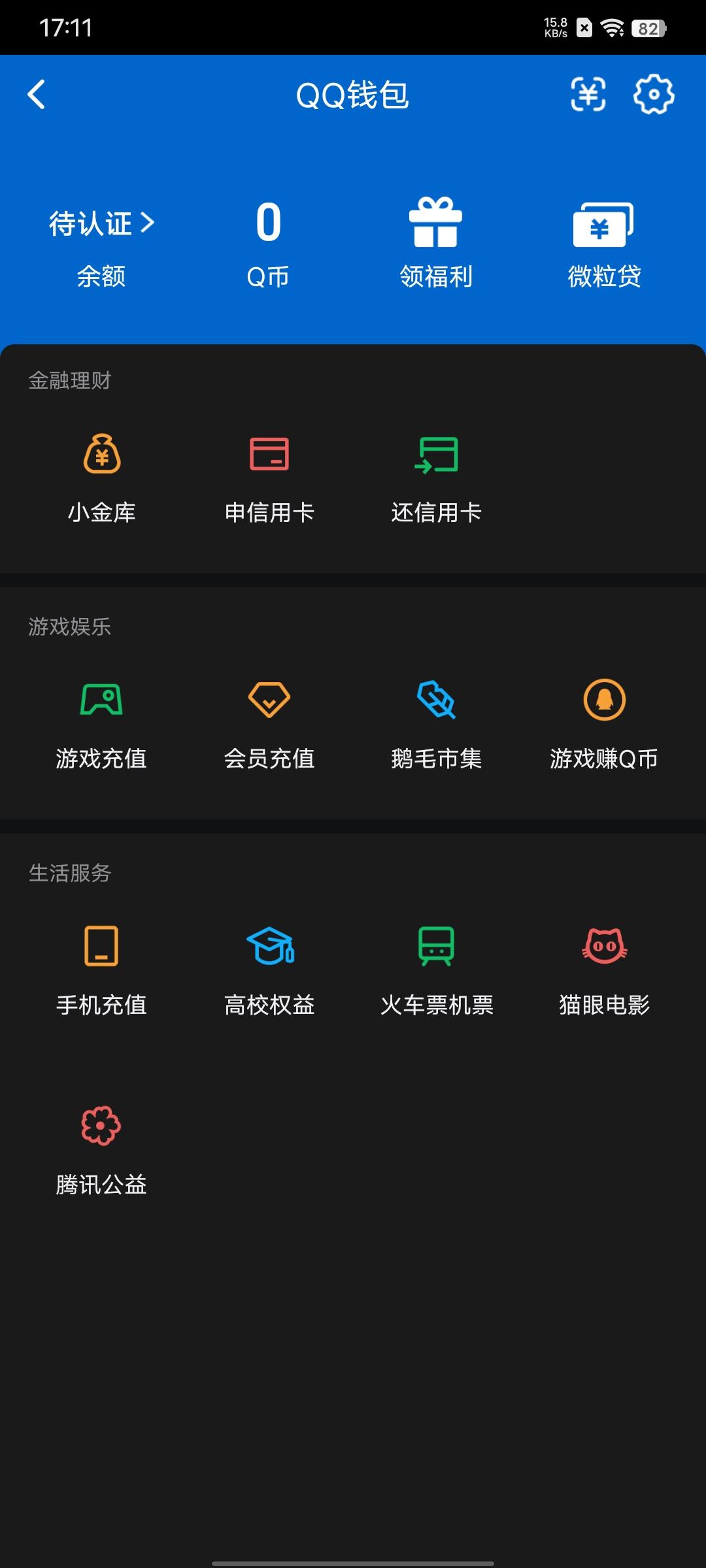Open the payment code scan icon
The width and height of the screenshot is (706, 1568).
587,95
